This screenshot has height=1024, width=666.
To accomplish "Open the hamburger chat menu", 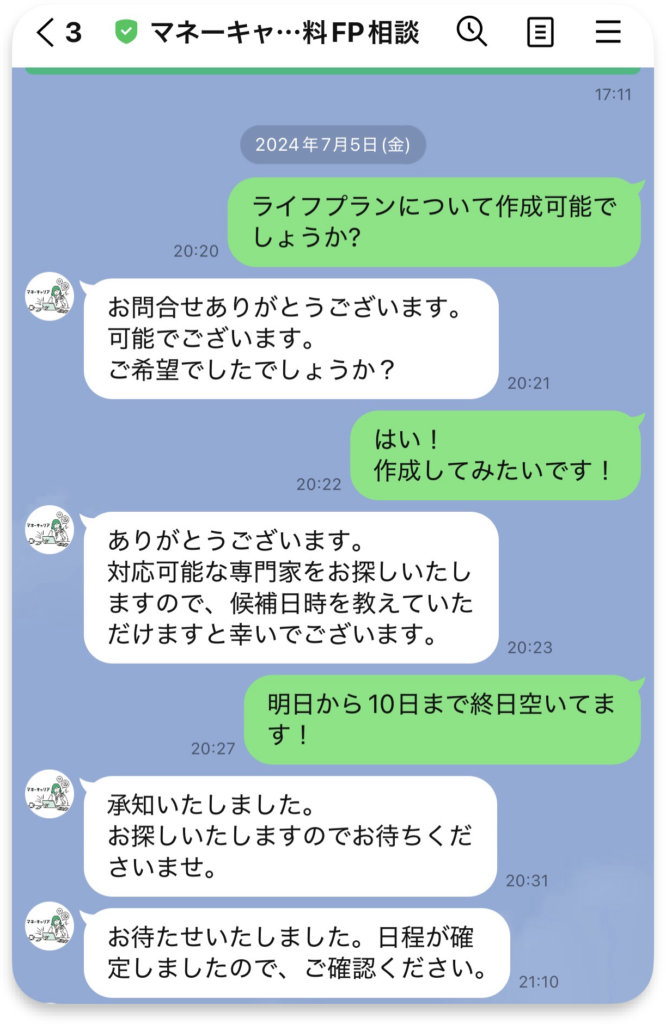I will 608,33.
